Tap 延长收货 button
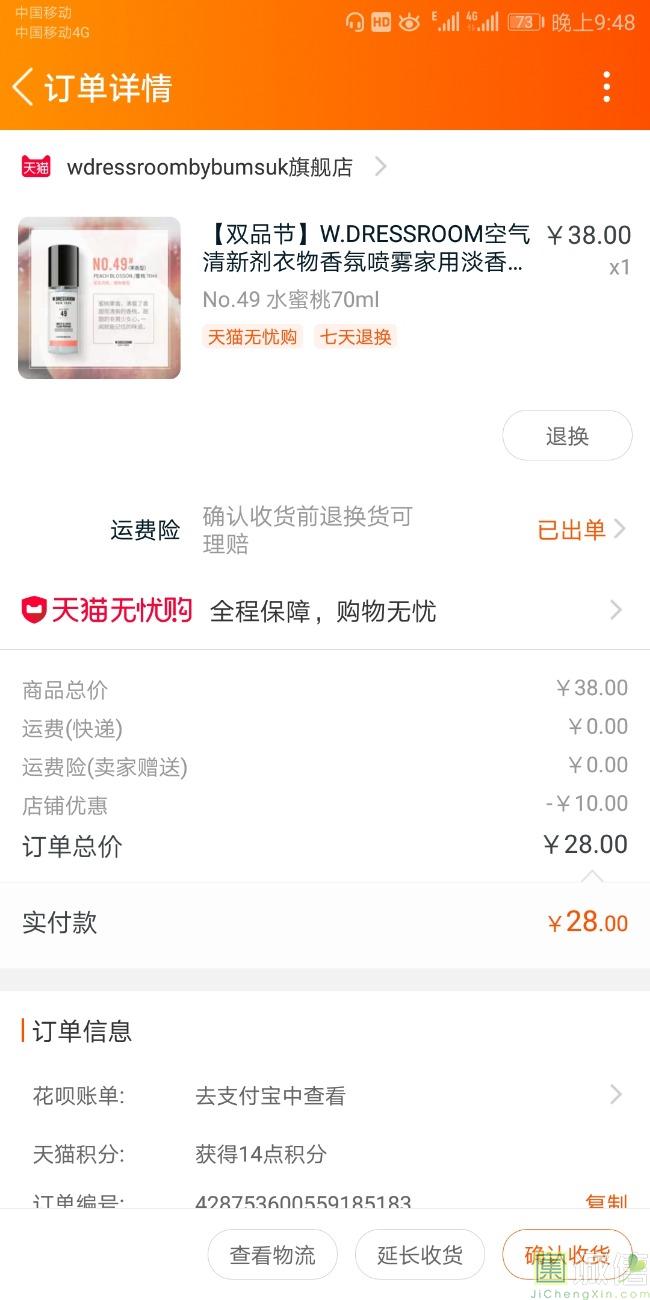 coord(420,1255)
